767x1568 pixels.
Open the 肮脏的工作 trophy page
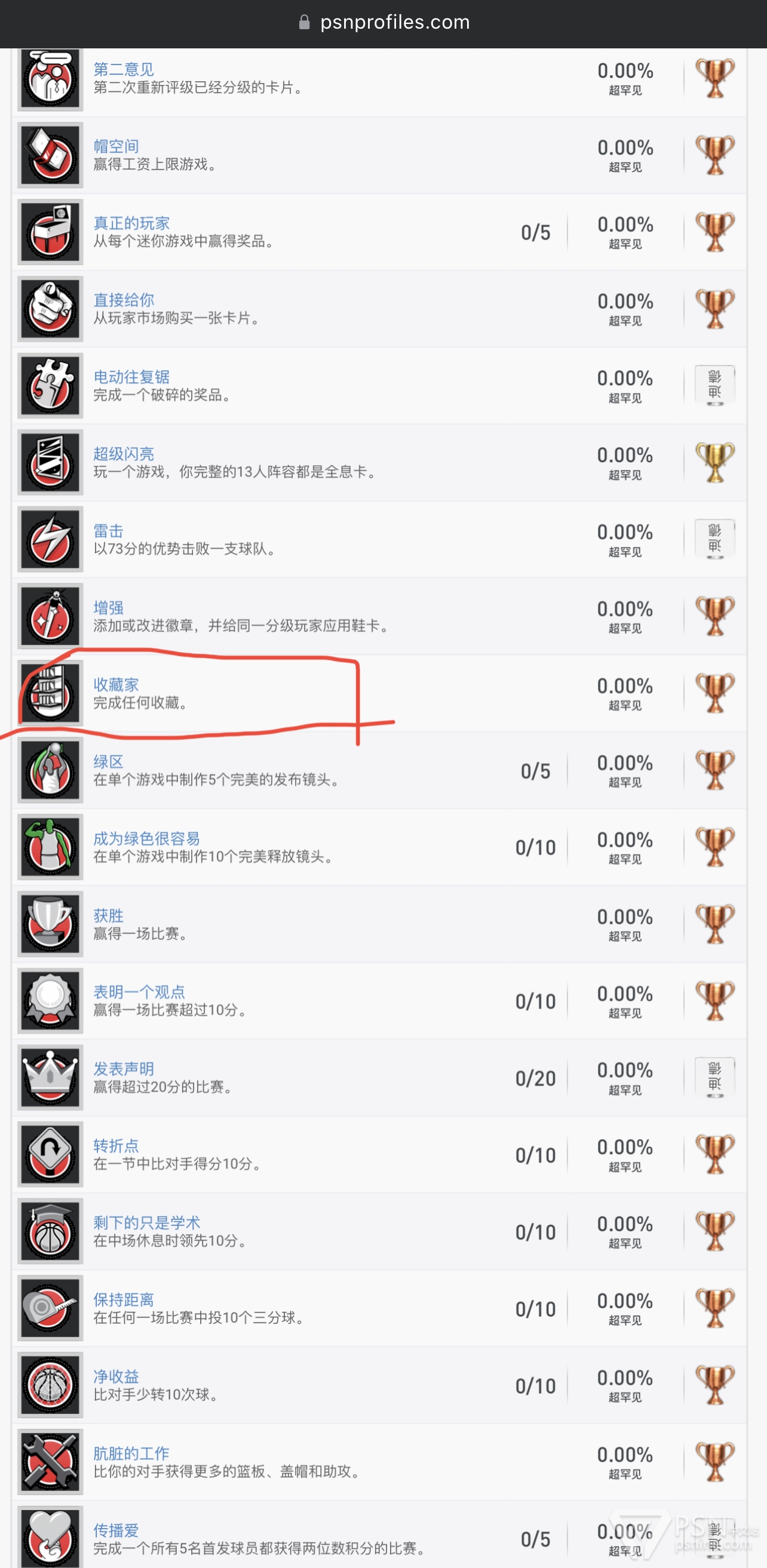[x=131, y=1453]
